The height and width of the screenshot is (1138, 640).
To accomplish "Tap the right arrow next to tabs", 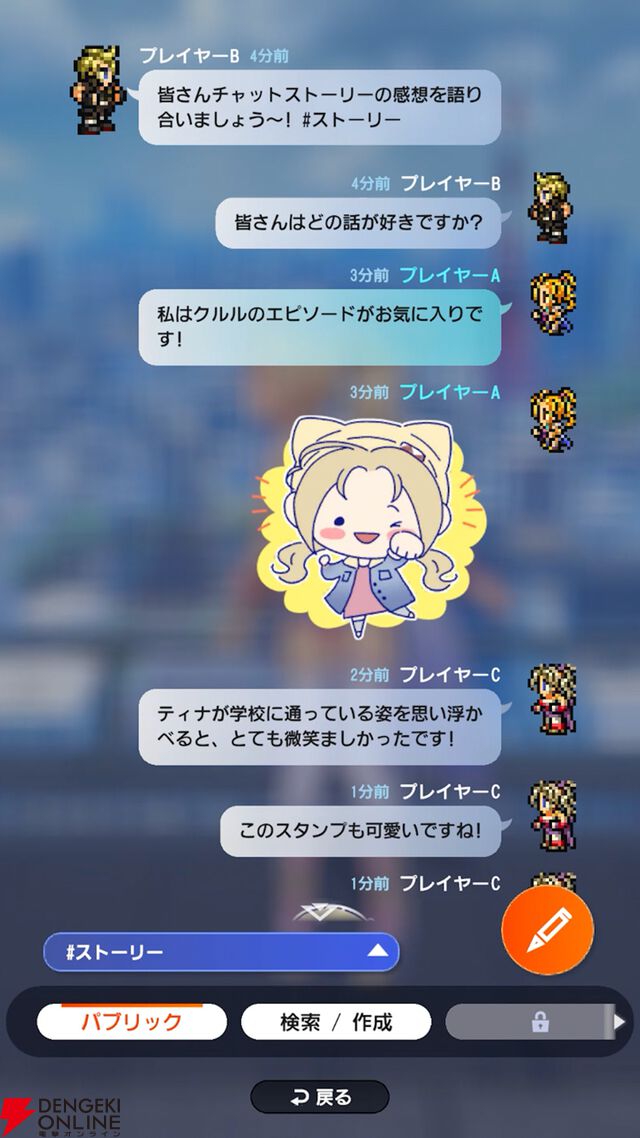I will 619,1022.
